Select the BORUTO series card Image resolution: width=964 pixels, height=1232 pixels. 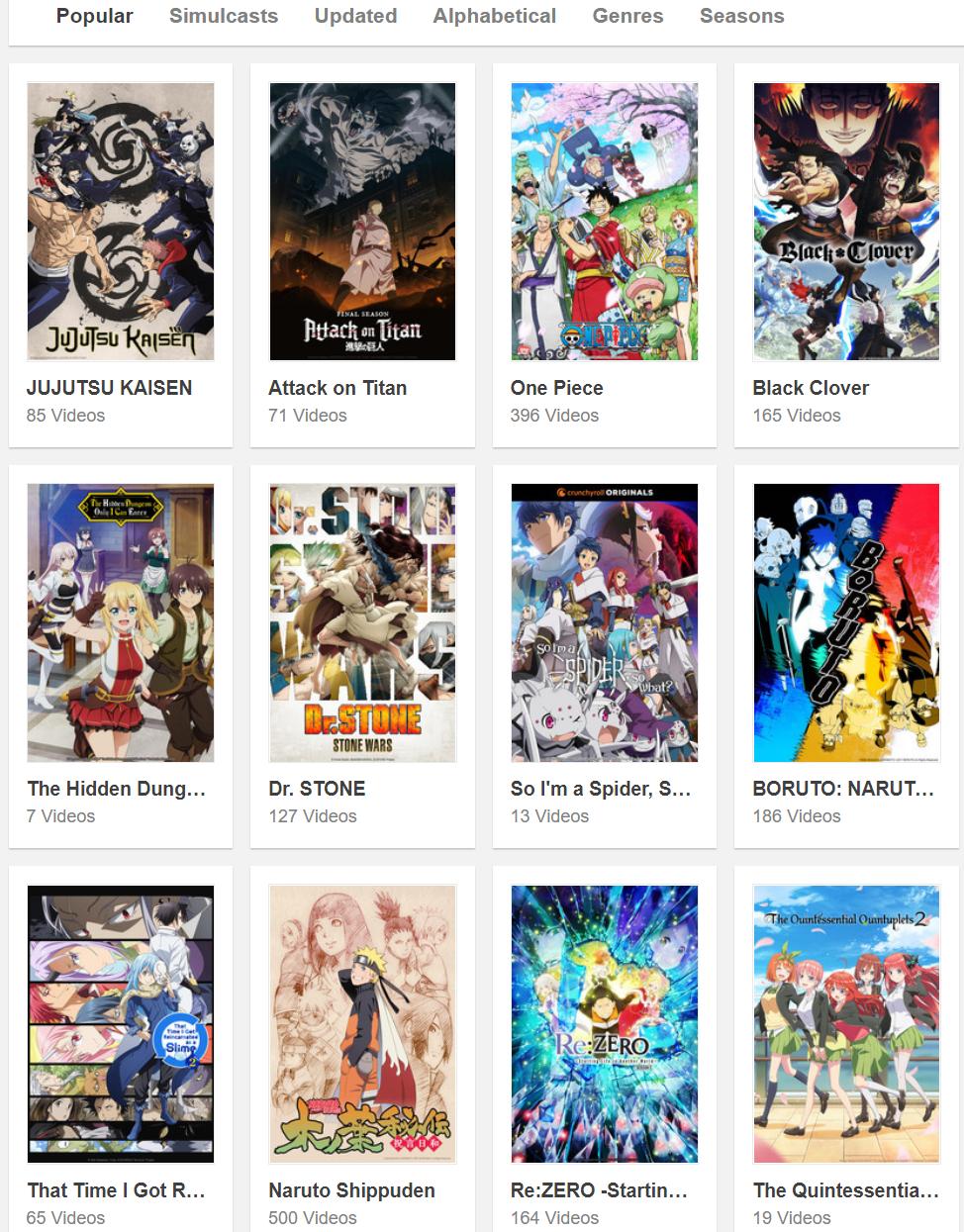[846, 622]
